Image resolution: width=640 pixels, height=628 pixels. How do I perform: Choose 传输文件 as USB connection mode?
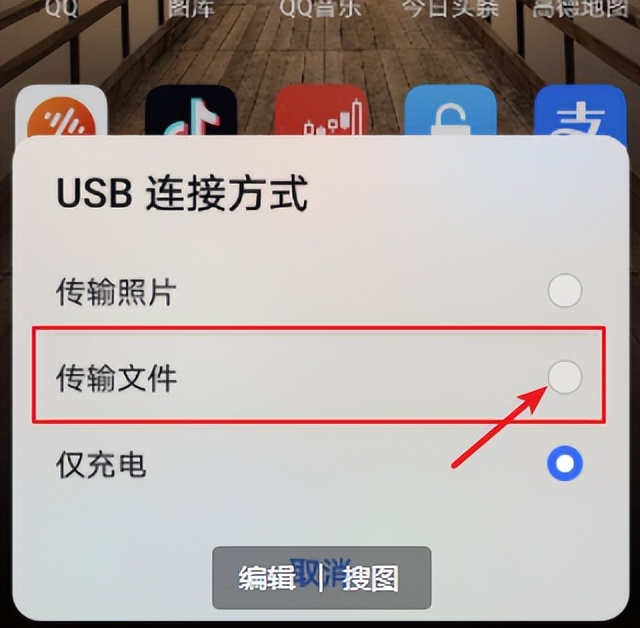(x=565, y=377)
